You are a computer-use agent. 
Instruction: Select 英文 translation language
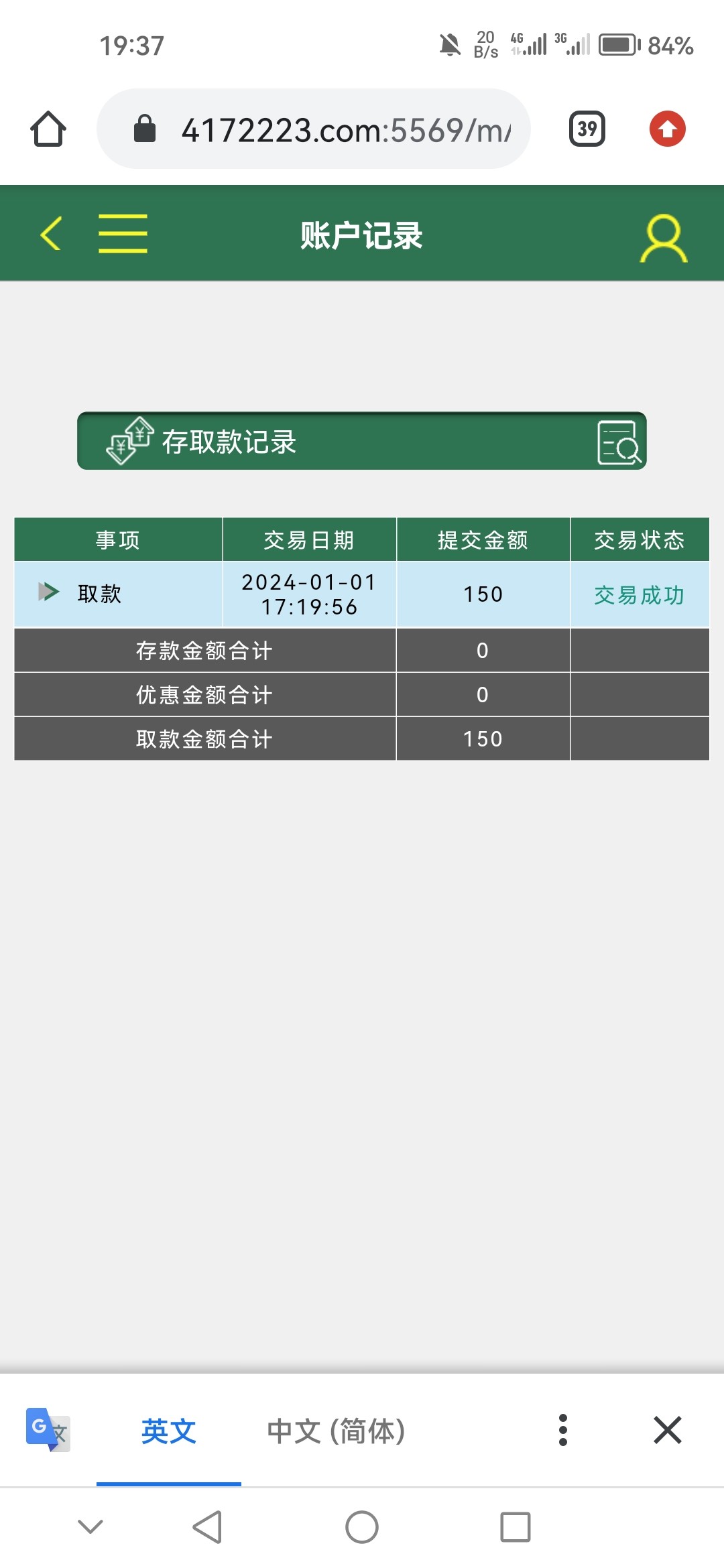click(168, 1431)
